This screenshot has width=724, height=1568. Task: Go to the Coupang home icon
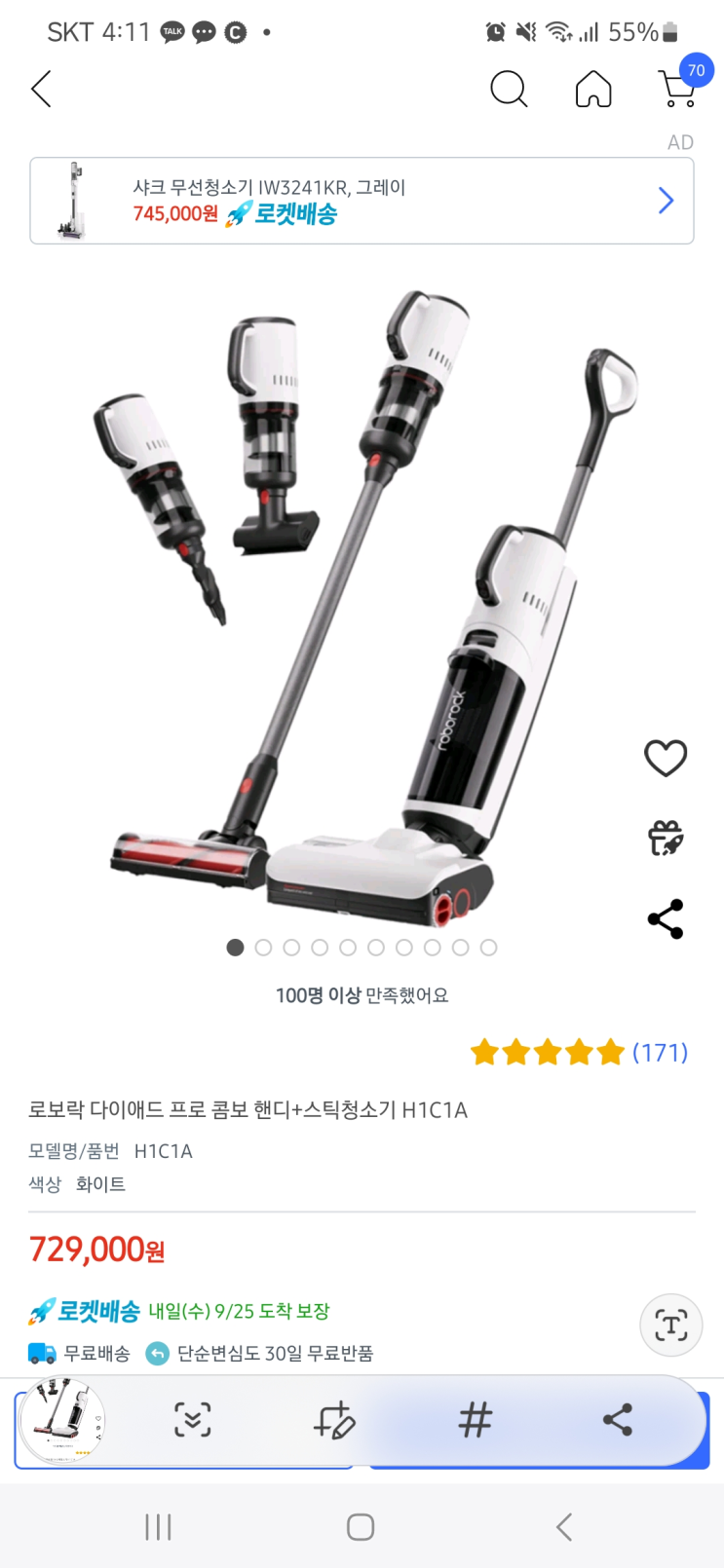592,90
